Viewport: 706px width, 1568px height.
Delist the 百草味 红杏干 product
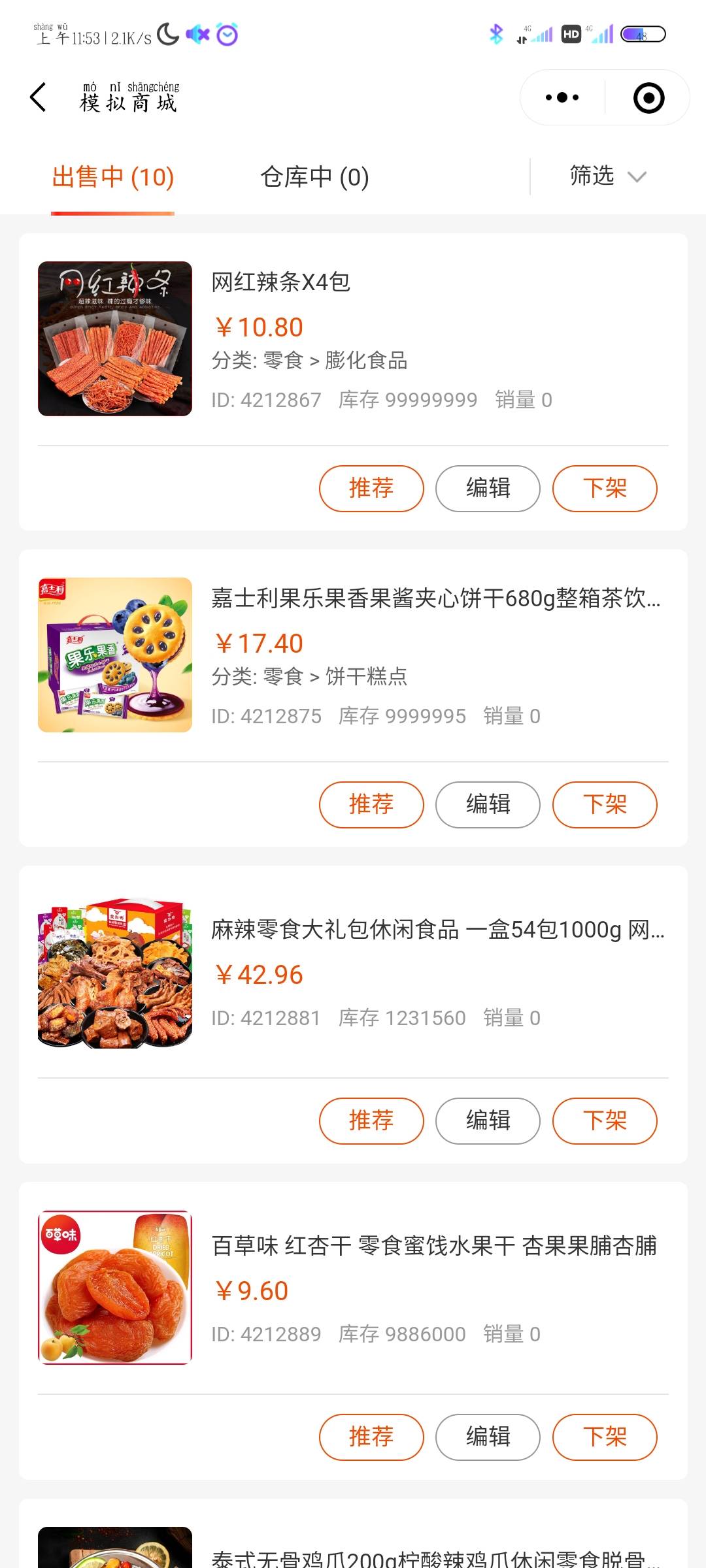click(x=605, y=1437)
